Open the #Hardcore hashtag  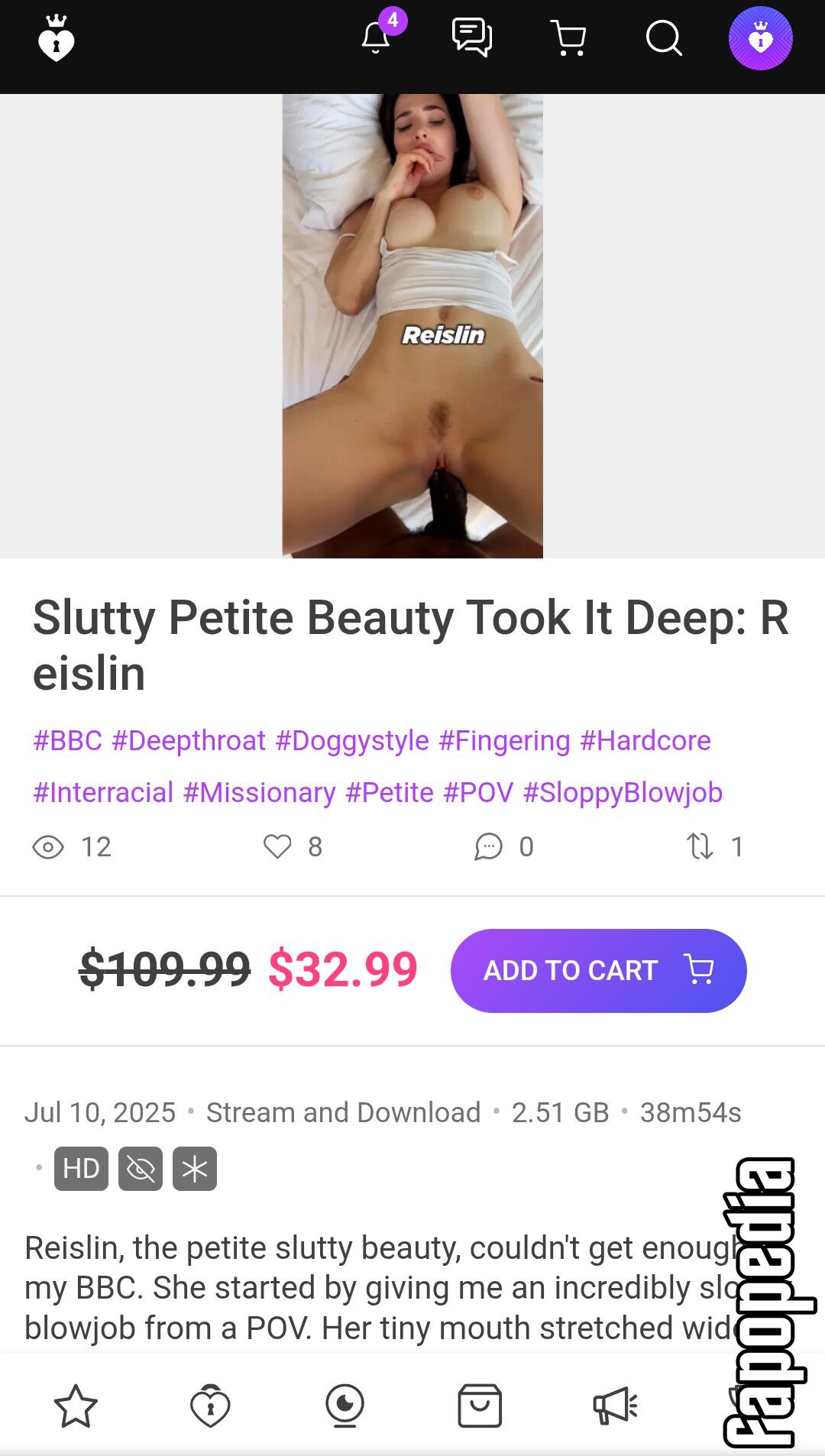(645, 741)
